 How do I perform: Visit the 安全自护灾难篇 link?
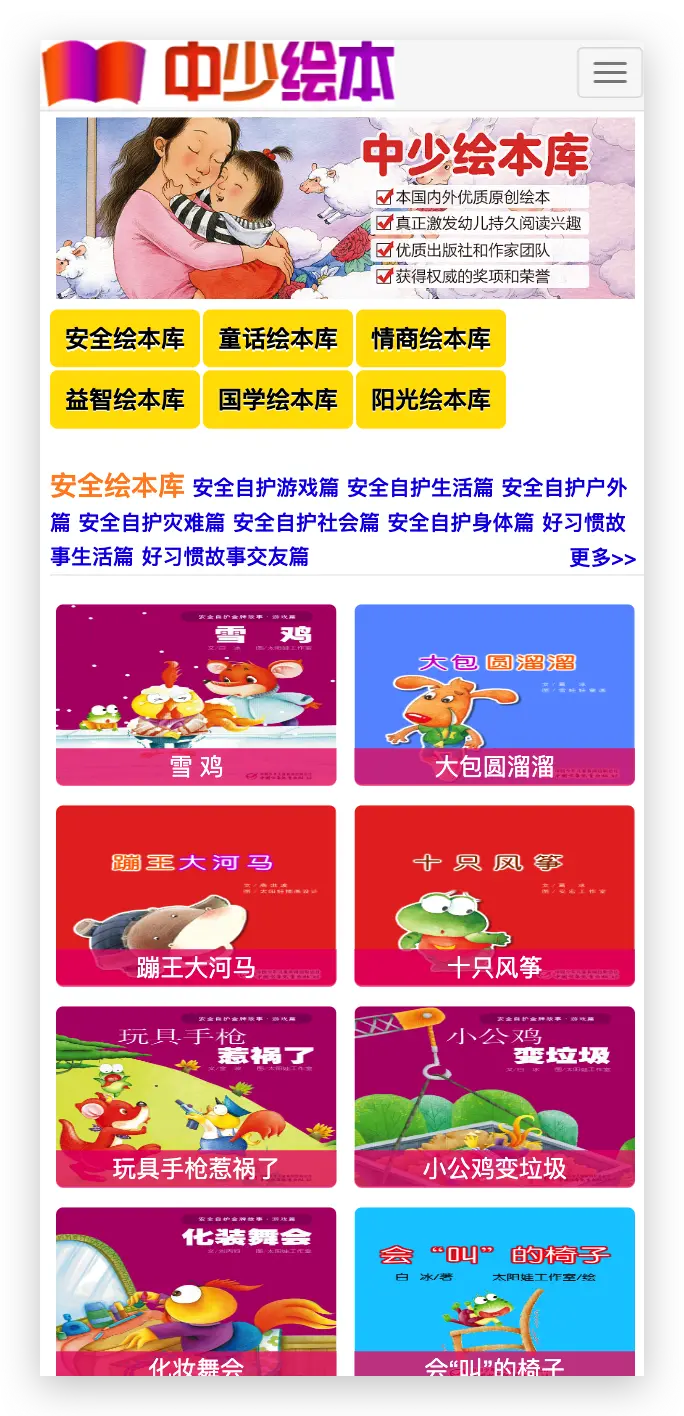pyautogui.click(x=151, y=522)
